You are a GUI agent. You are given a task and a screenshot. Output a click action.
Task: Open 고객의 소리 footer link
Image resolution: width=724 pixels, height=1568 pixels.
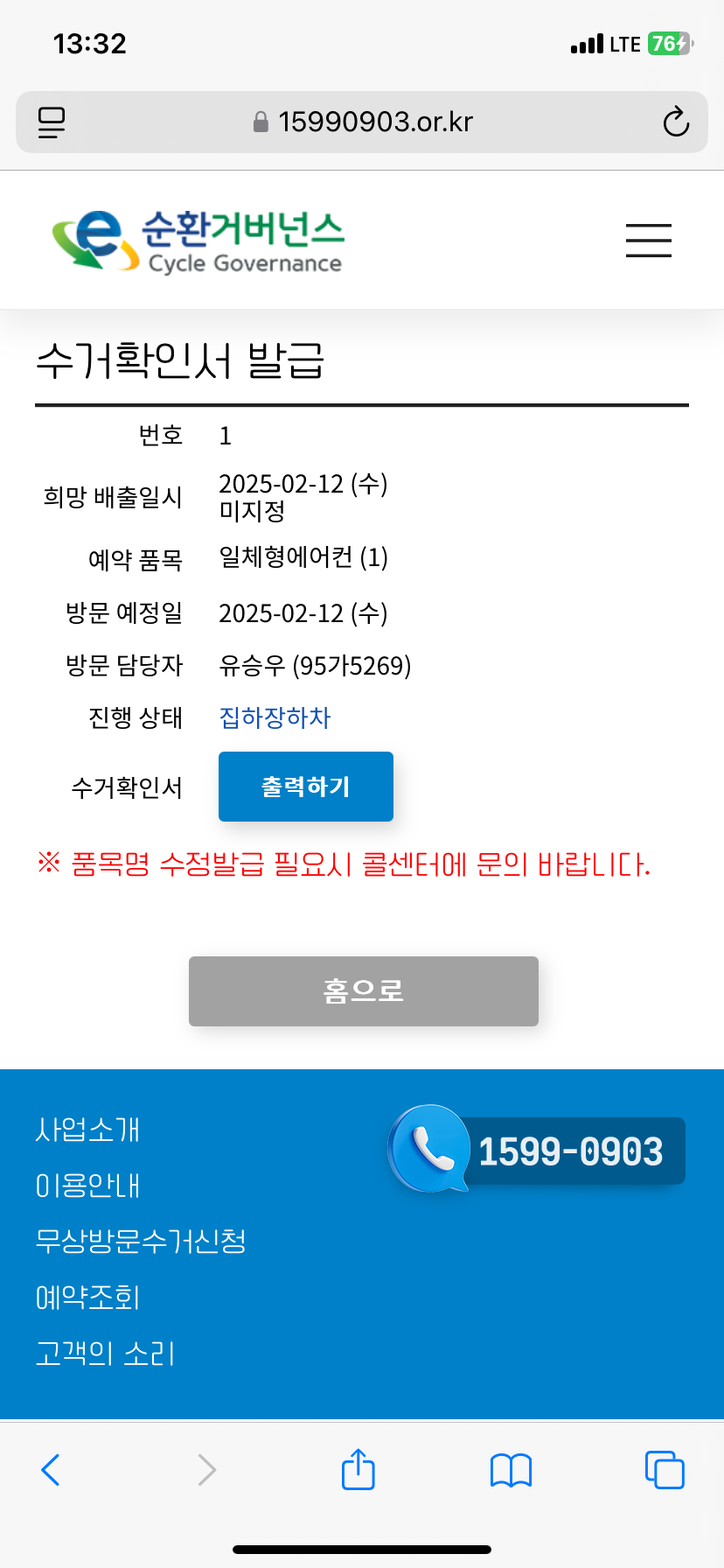[x=105, y=1353]
